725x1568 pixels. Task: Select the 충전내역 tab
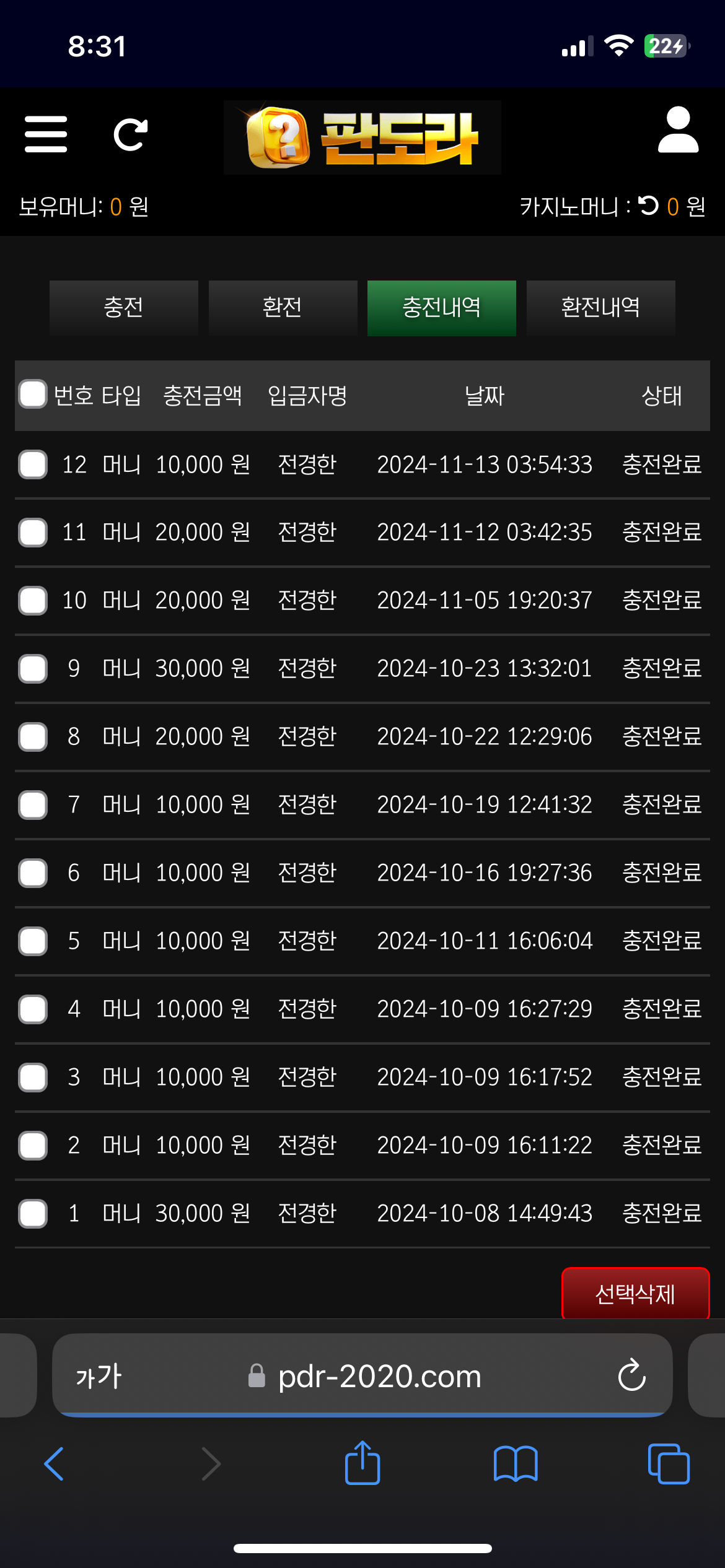441,308
